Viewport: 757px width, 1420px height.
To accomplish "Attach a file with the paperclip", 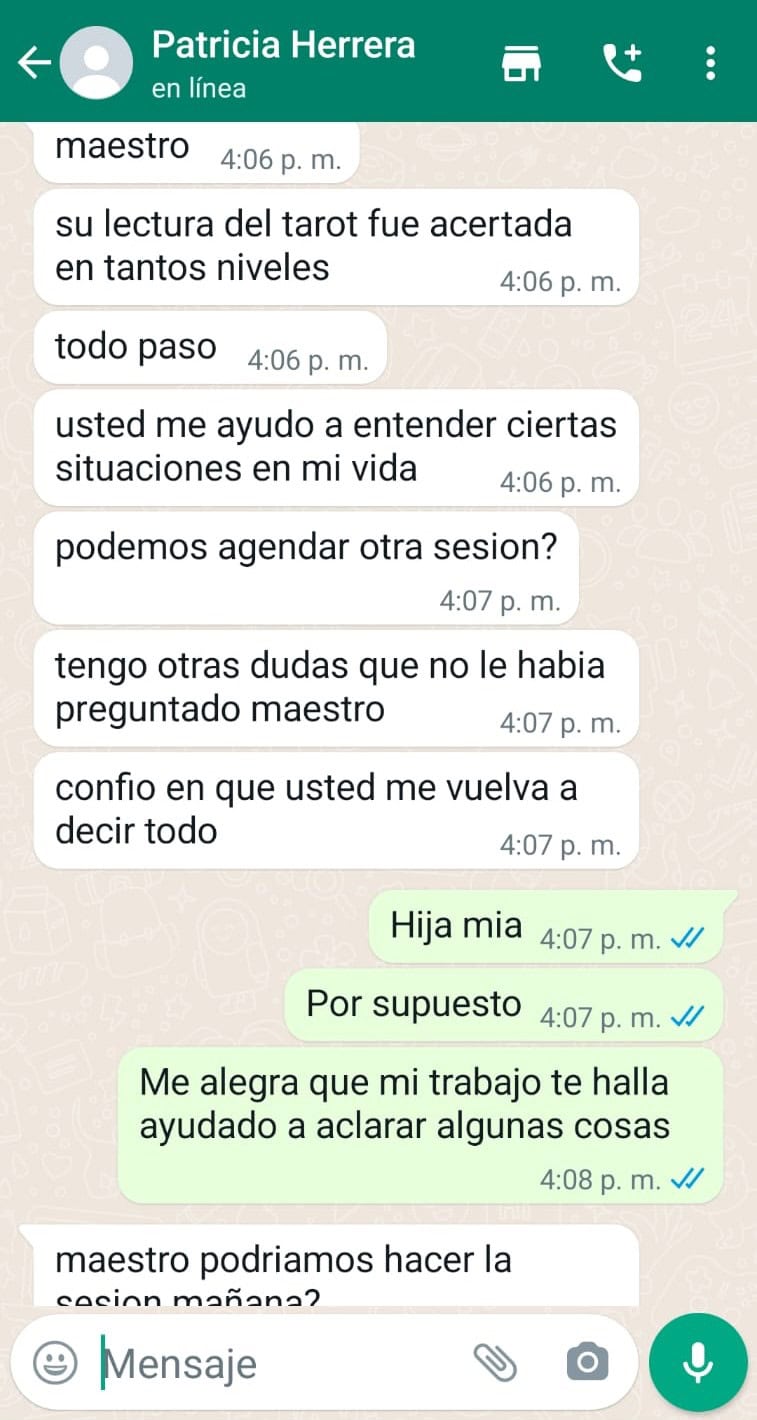I will click(495, 1362).
